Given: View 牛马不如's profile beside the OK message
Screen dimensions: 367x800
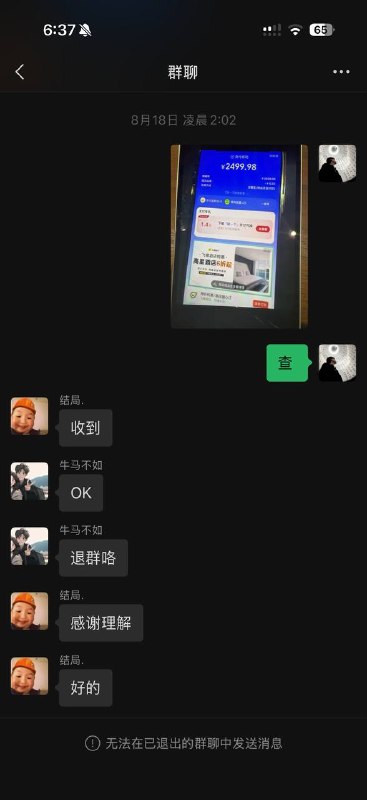Looking at the screenshot, I should click(x=30, y=481).
